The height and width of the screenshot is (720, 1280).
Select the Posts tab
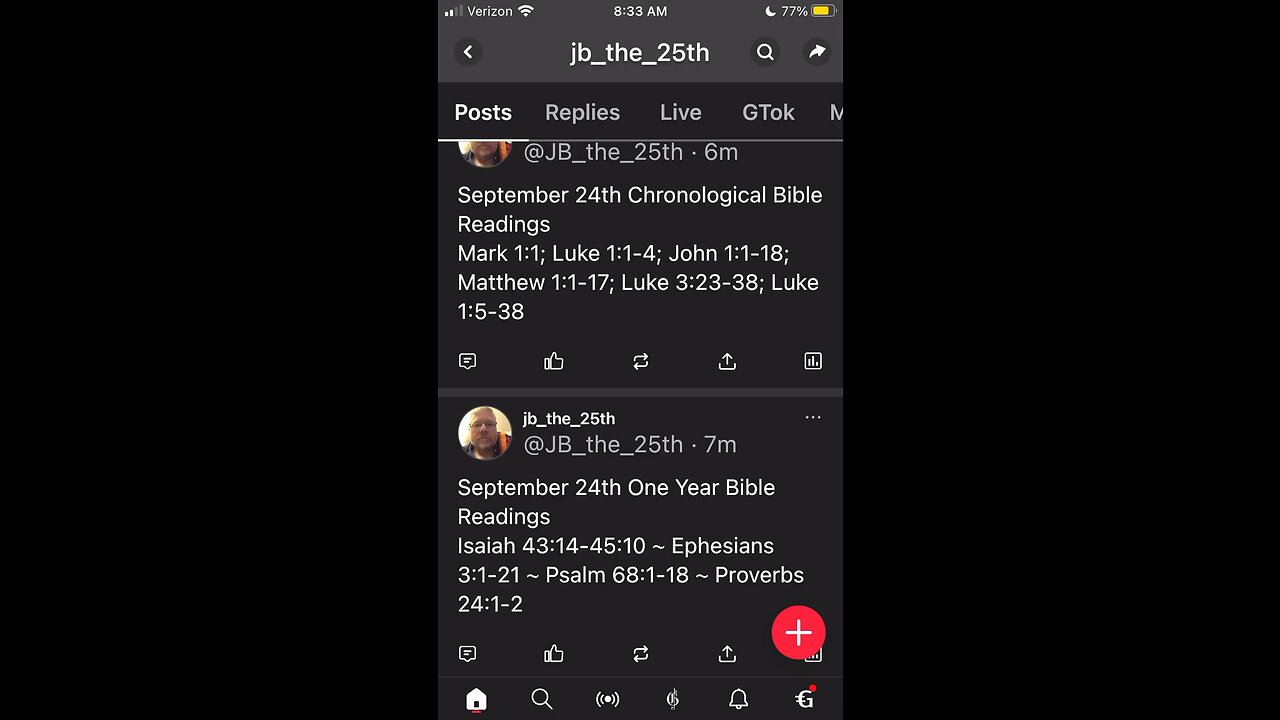(483, 112)
